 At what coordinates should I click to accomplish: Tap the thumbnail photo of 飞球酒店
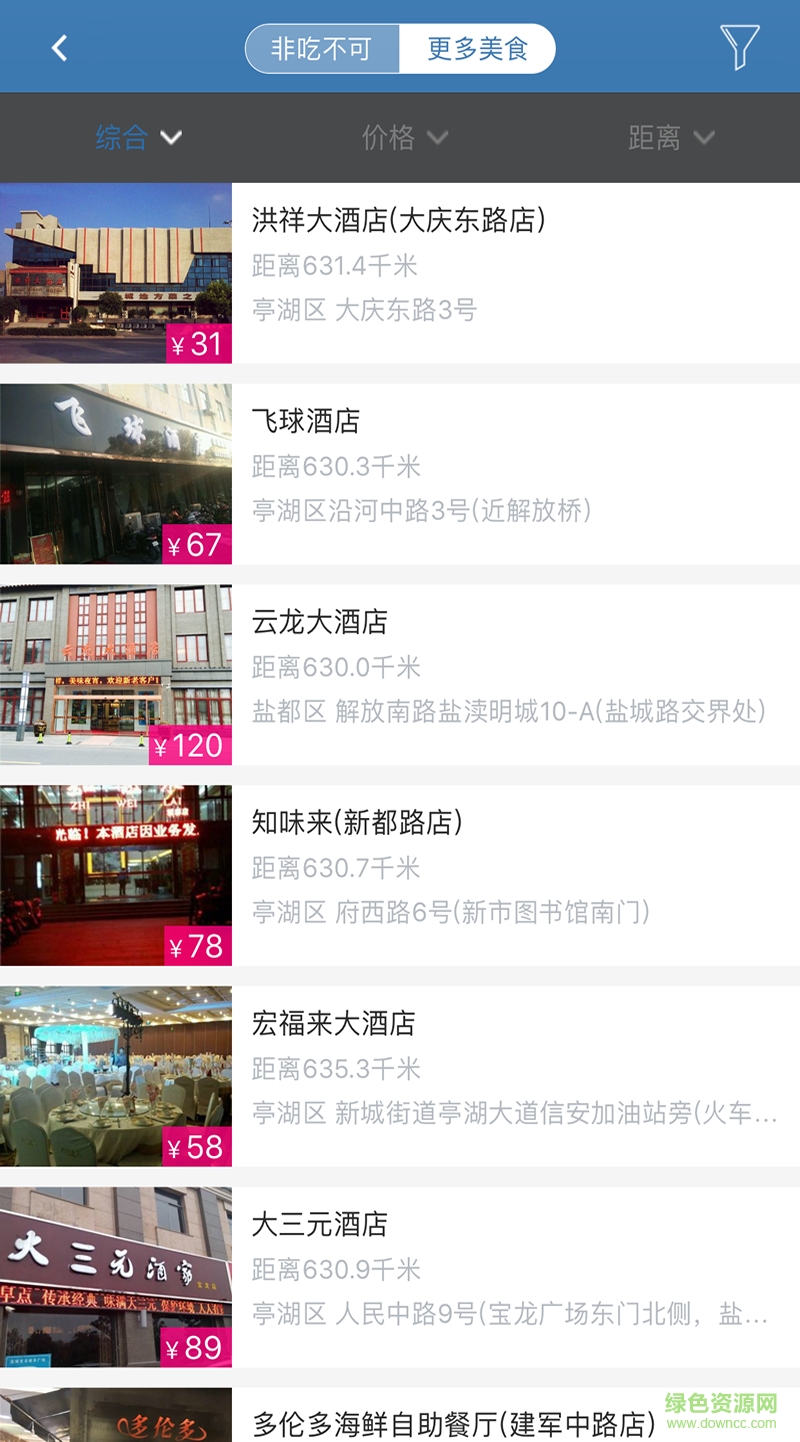coord(115,470)
